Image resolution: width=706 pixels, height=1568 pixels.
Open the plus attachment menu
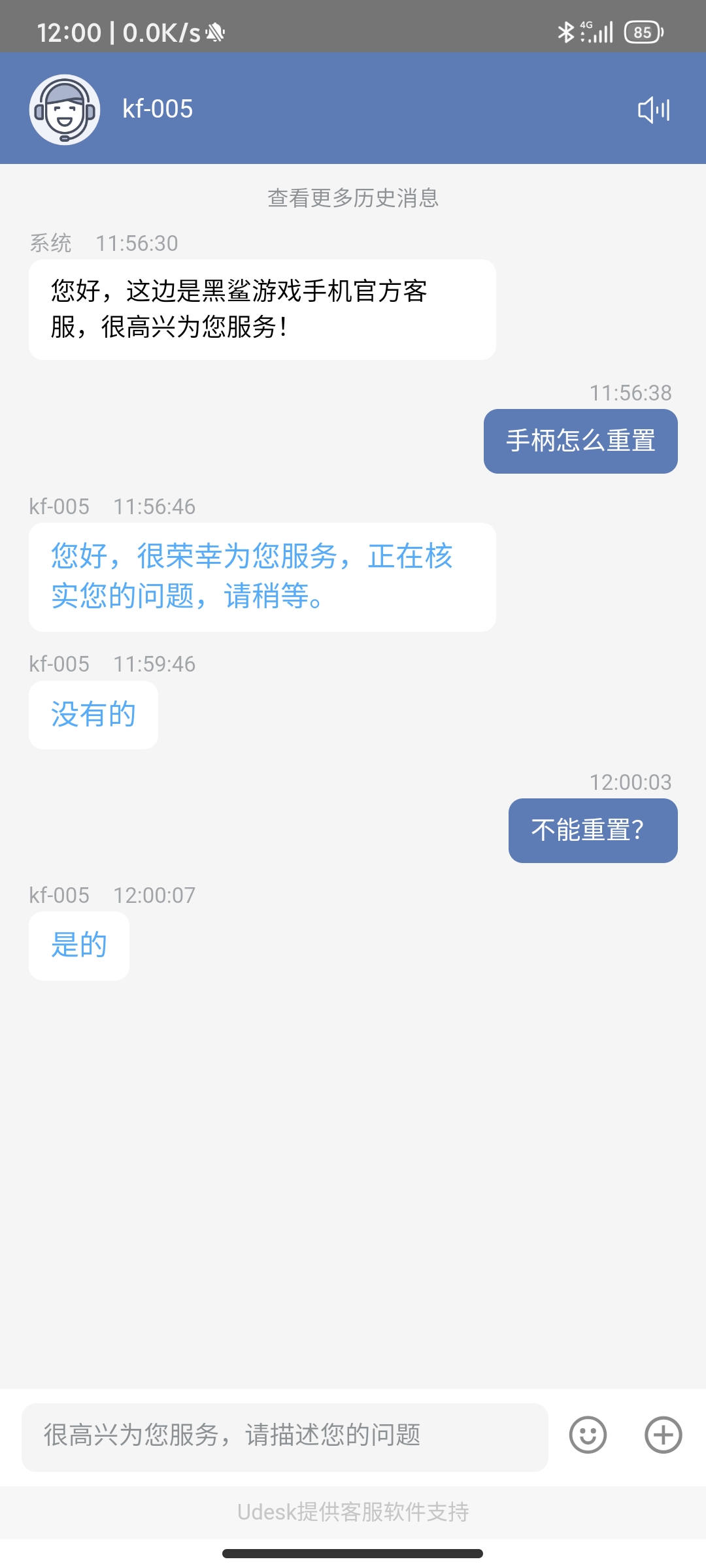pos(663,1435)
